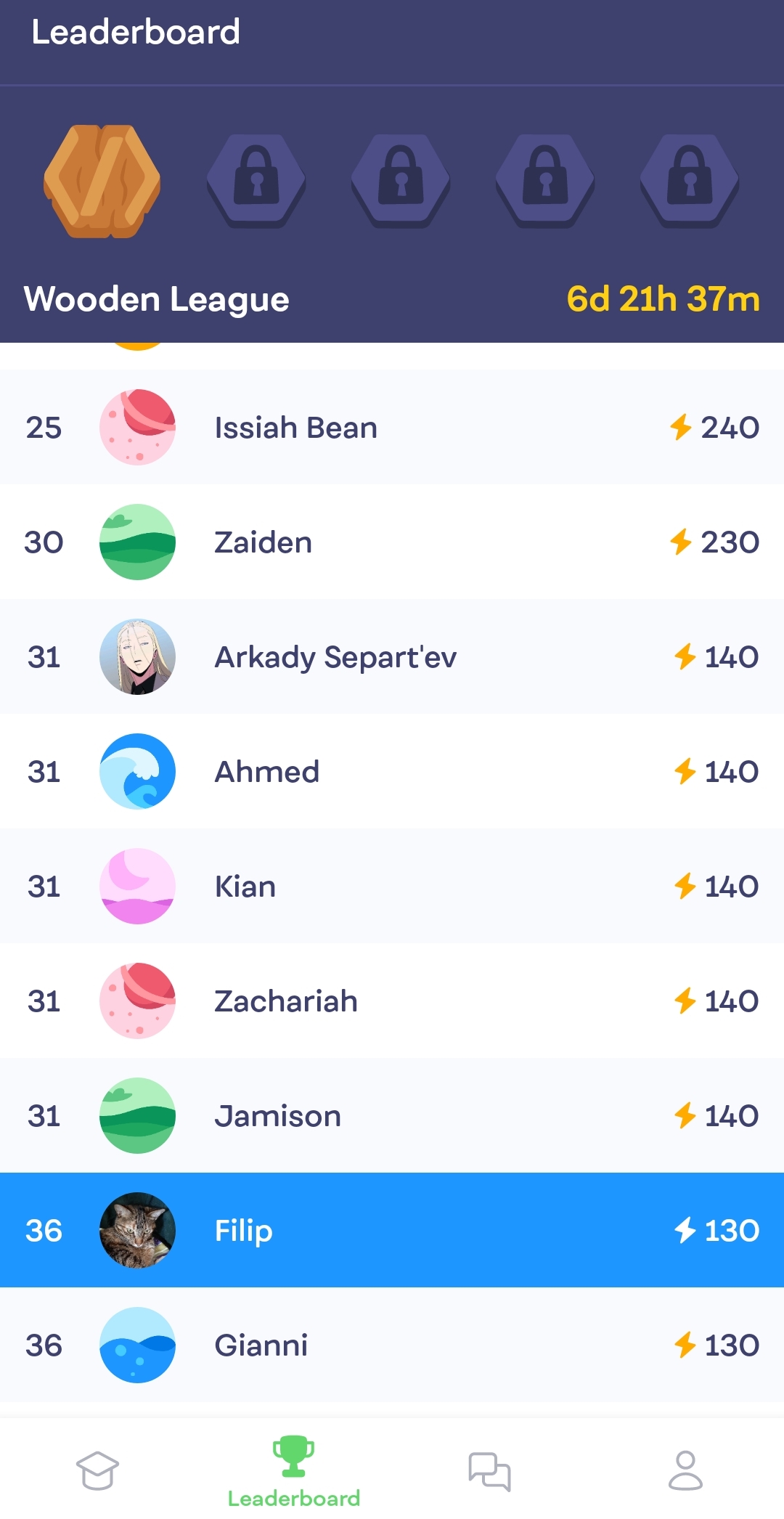Screen dimensions: 784x1519
Task: Open the Learn tab with graduation cap
Action: click(x=97, y=1470)
